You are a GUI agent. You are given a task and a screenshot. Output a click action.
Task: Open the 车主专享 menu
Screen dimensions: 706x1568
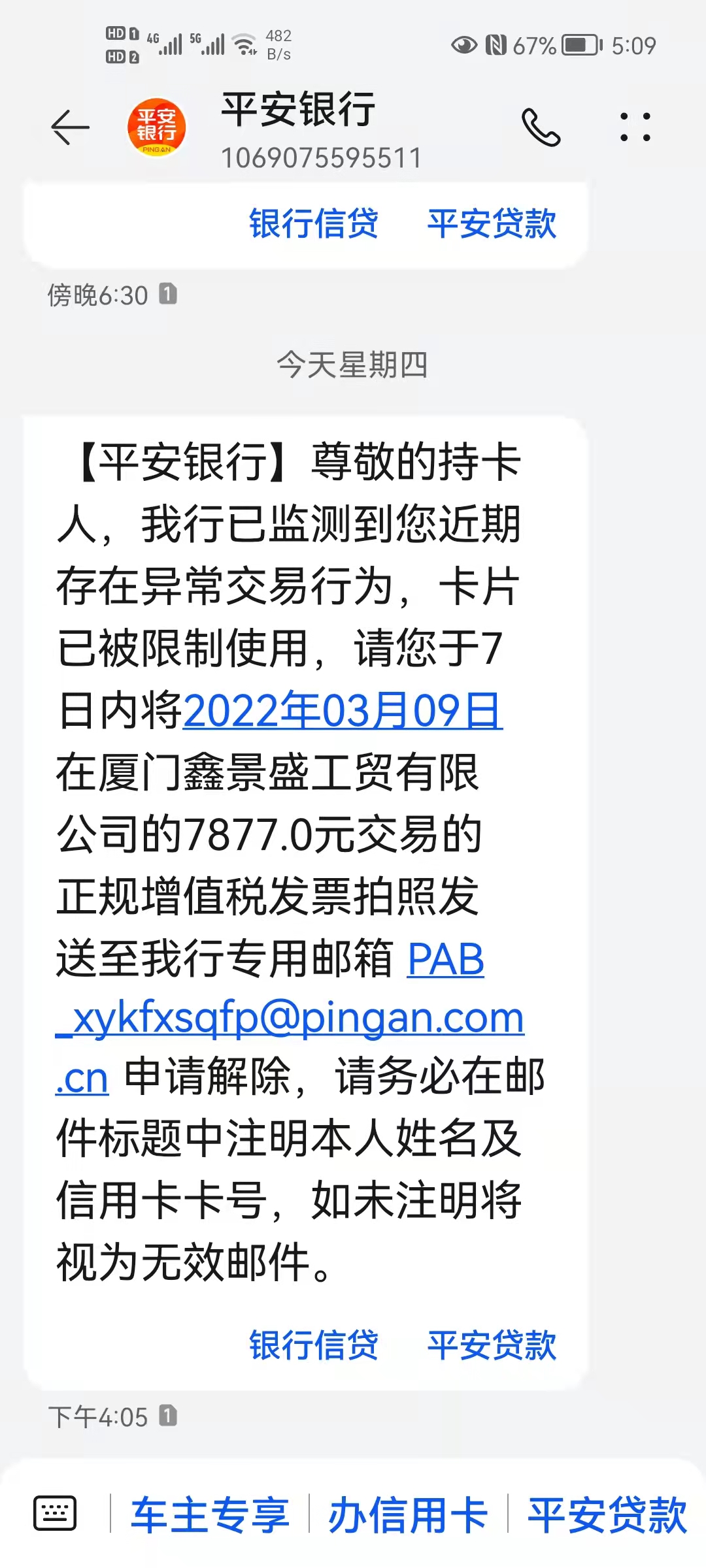[210, 1514]
